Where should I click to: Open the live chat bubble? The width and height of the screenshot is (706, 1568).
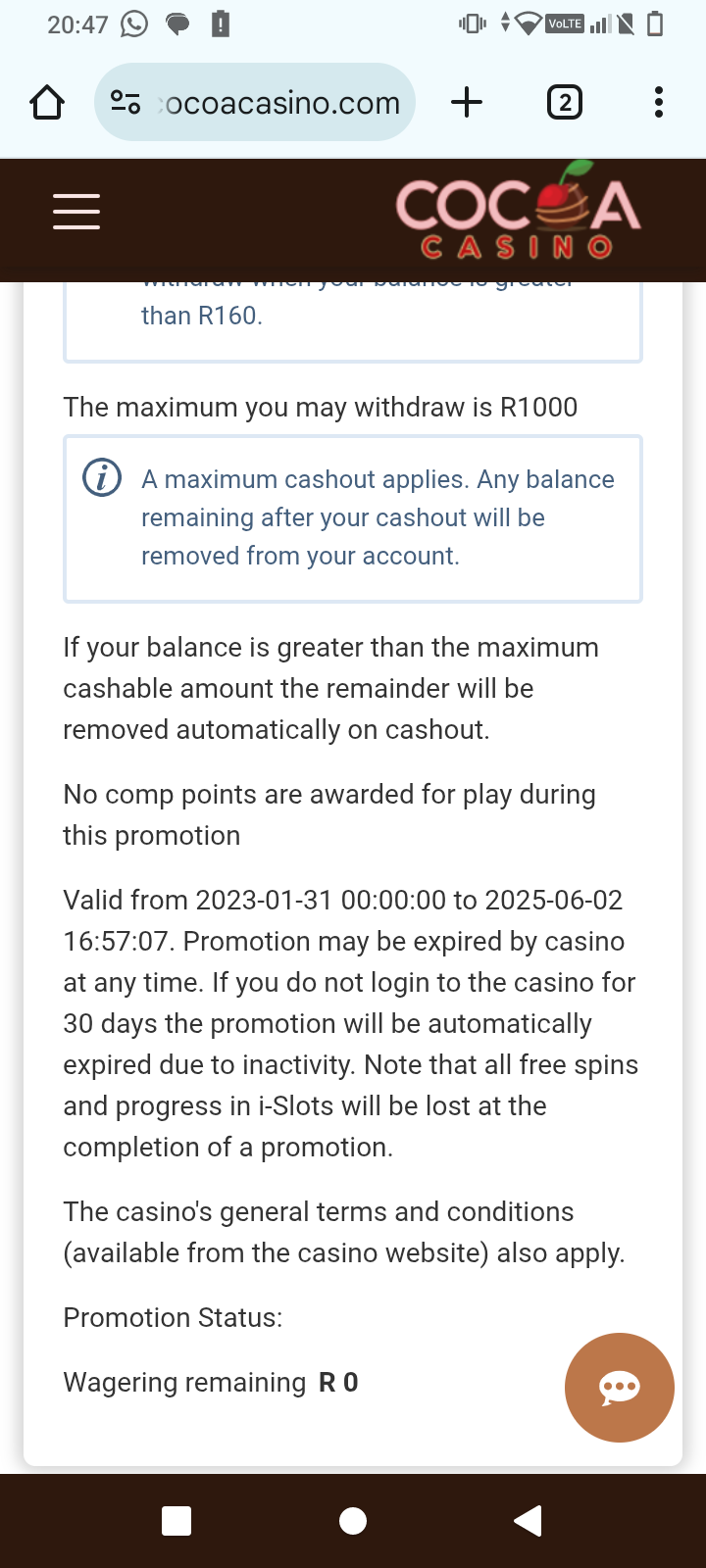620,1388
